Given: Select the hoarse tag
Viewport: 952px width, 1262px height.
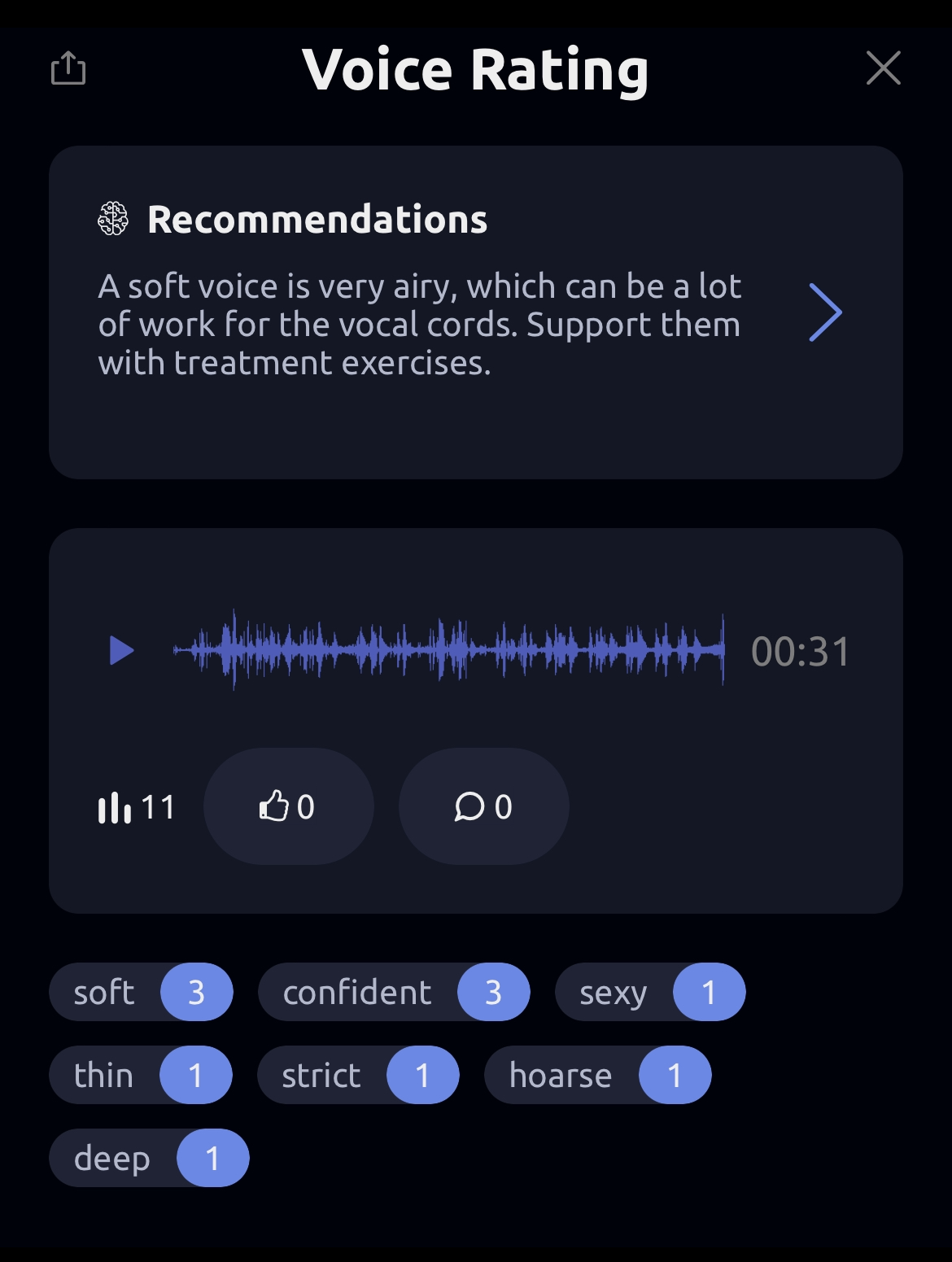Looking at the screenshot, I should click(597, 1075).
